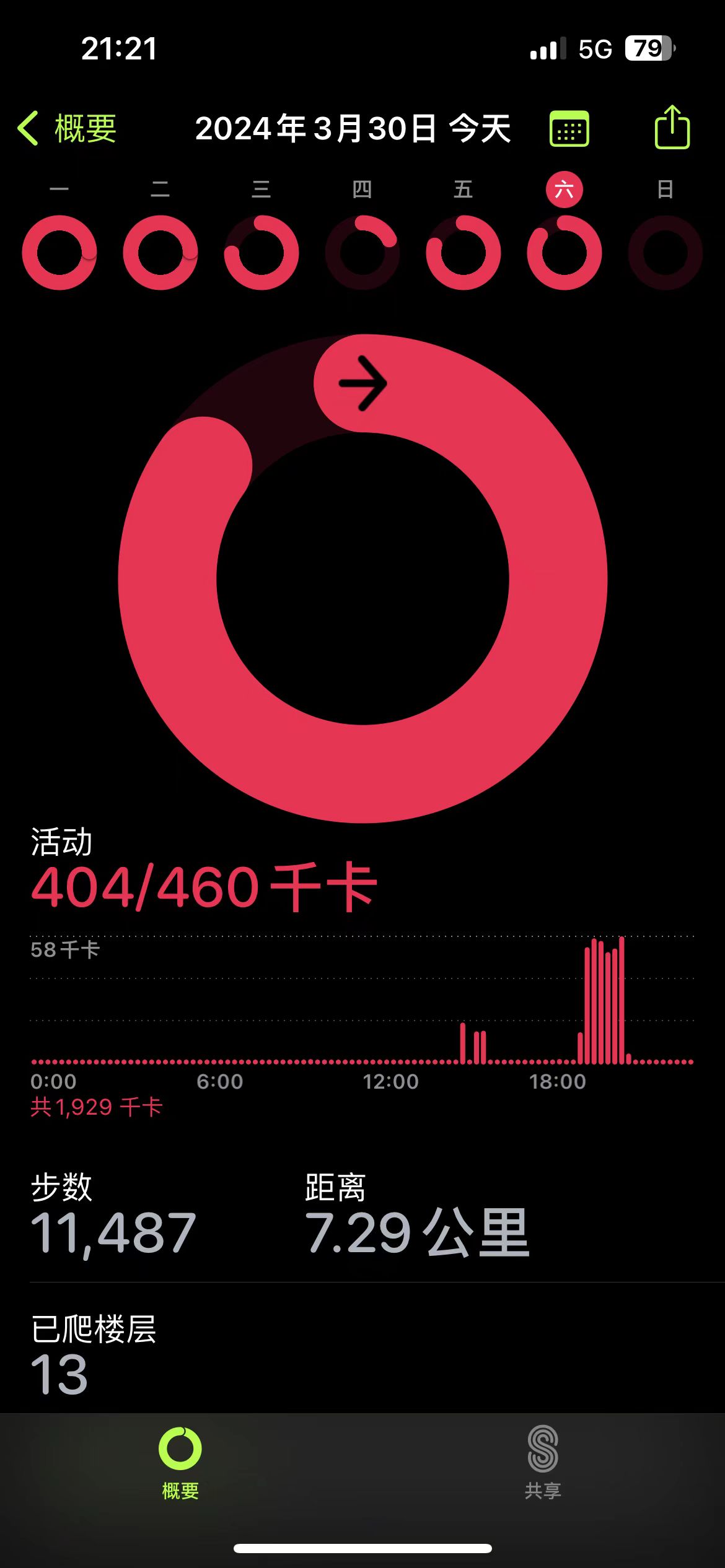
Task: Select Monday (一) activity ring
Action: point(59,252)
